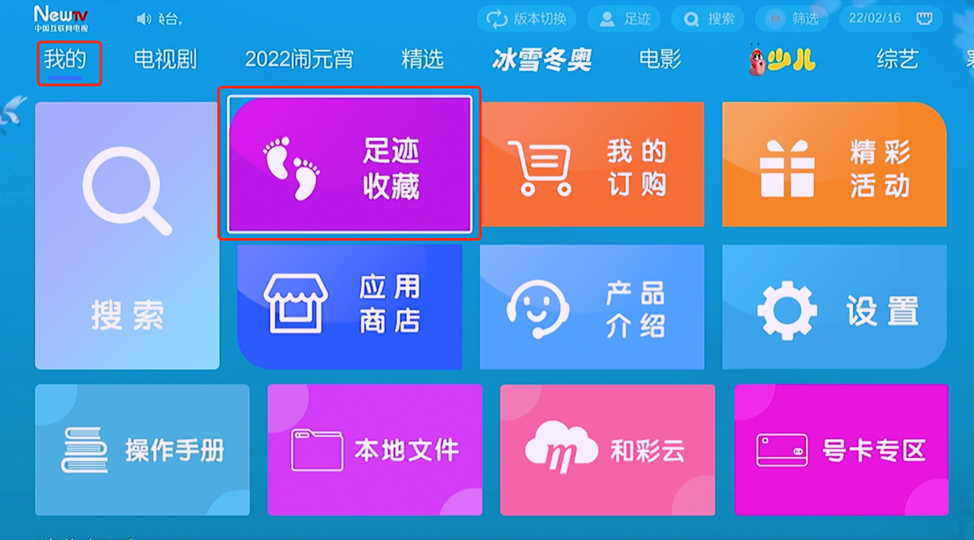Open 产品介绍 tile
This screenshot has height=540, width=974.
click(x=591, y=306)
